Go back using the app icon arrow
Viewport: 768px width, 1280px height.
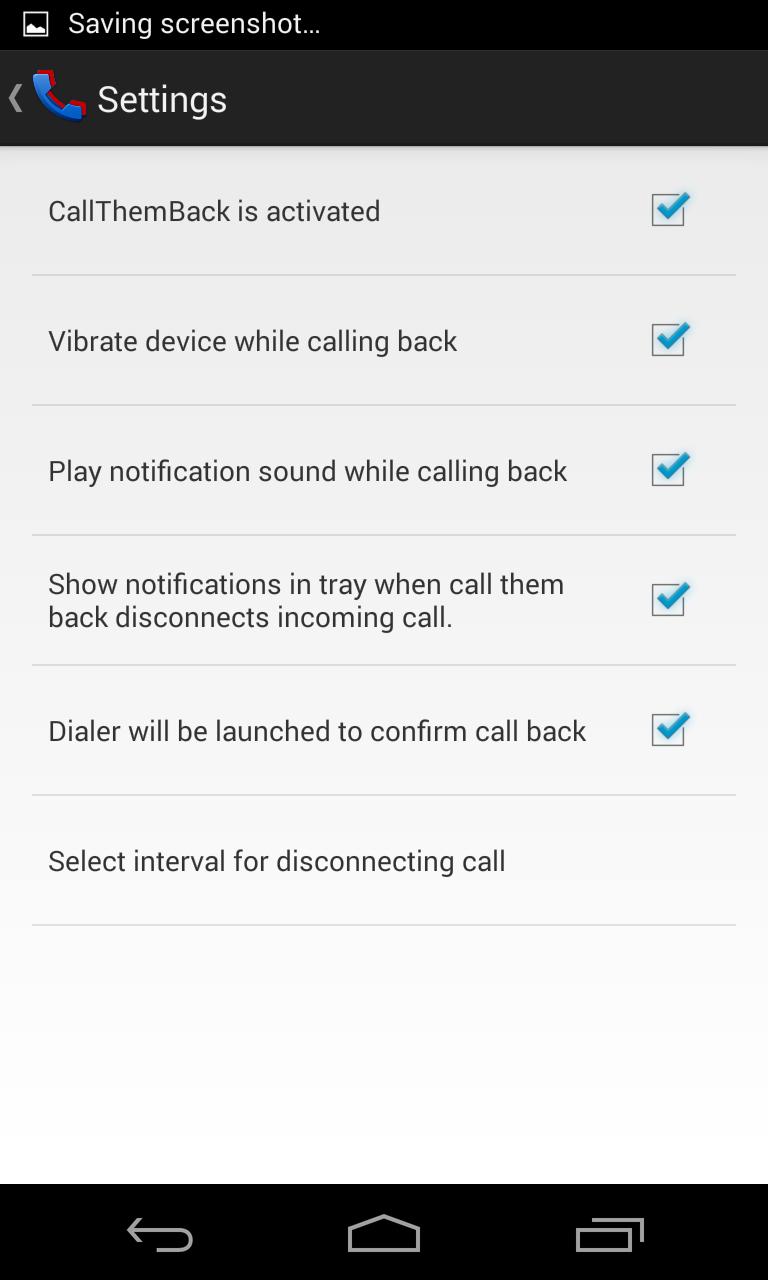[x=45, y=98]
